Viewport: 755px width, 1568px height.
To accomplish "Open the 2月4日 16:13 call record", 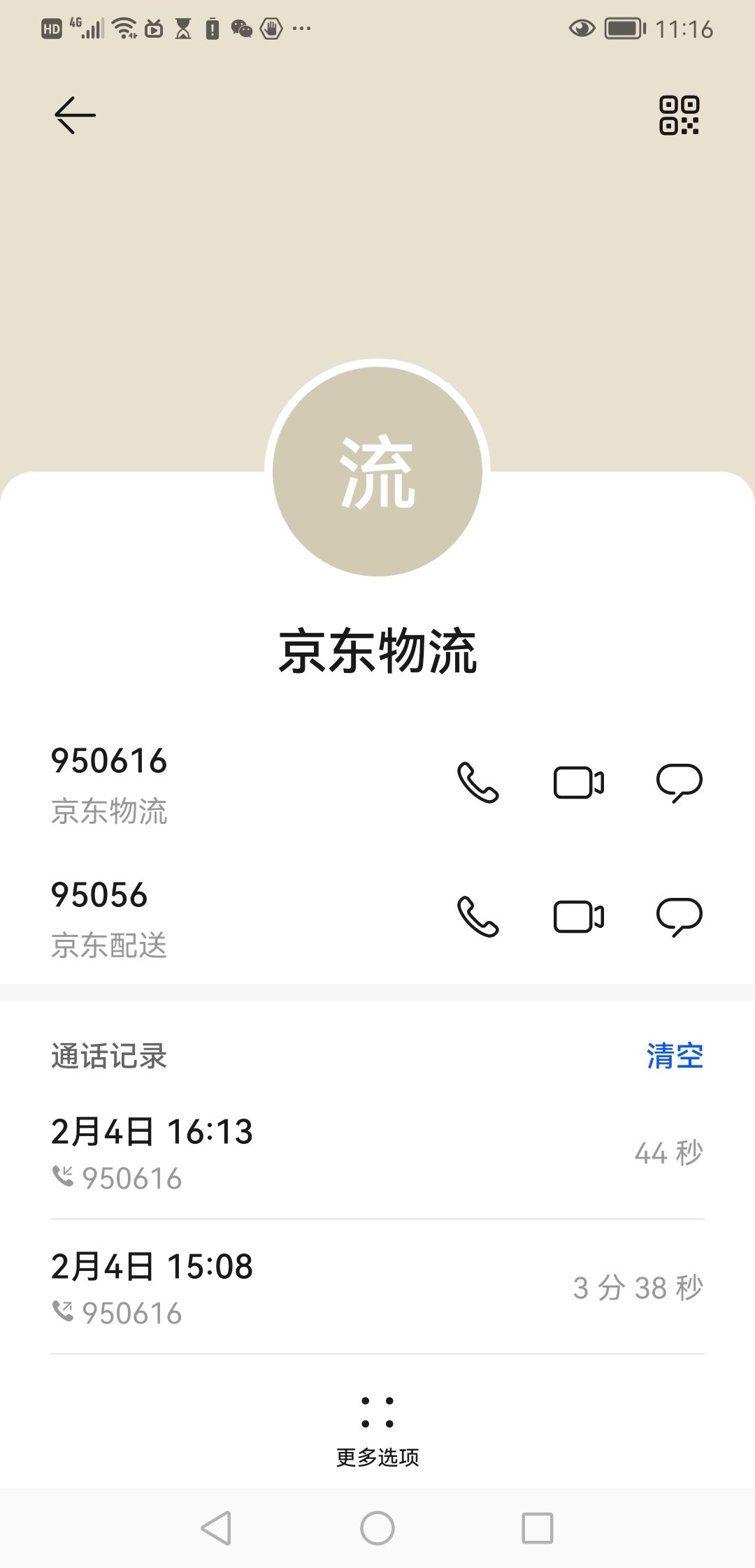I will pyautogui.click(x=377, y=1153).
